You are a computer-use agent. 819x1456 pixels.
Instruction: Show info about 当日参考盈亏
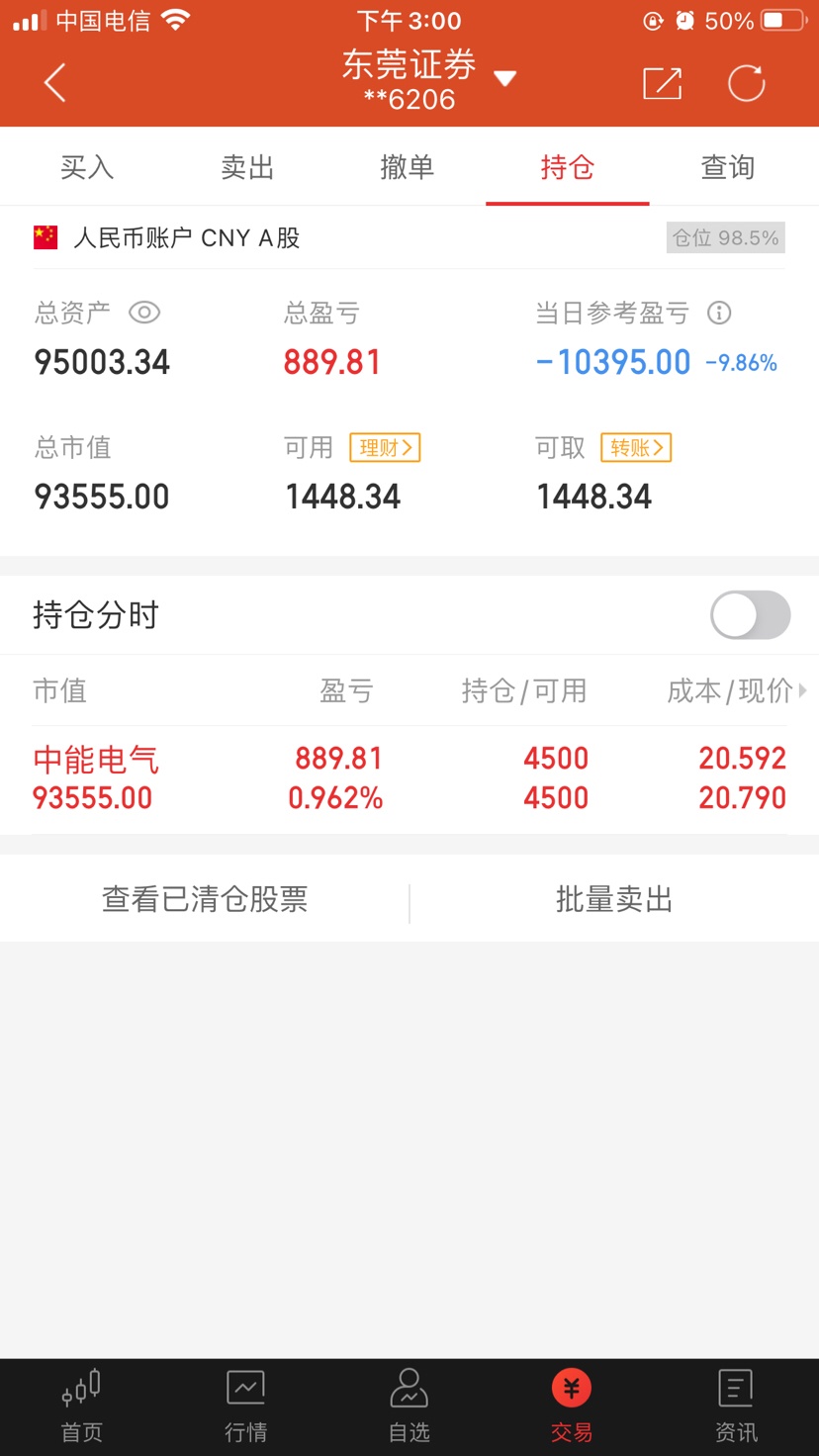coord(719,314)
